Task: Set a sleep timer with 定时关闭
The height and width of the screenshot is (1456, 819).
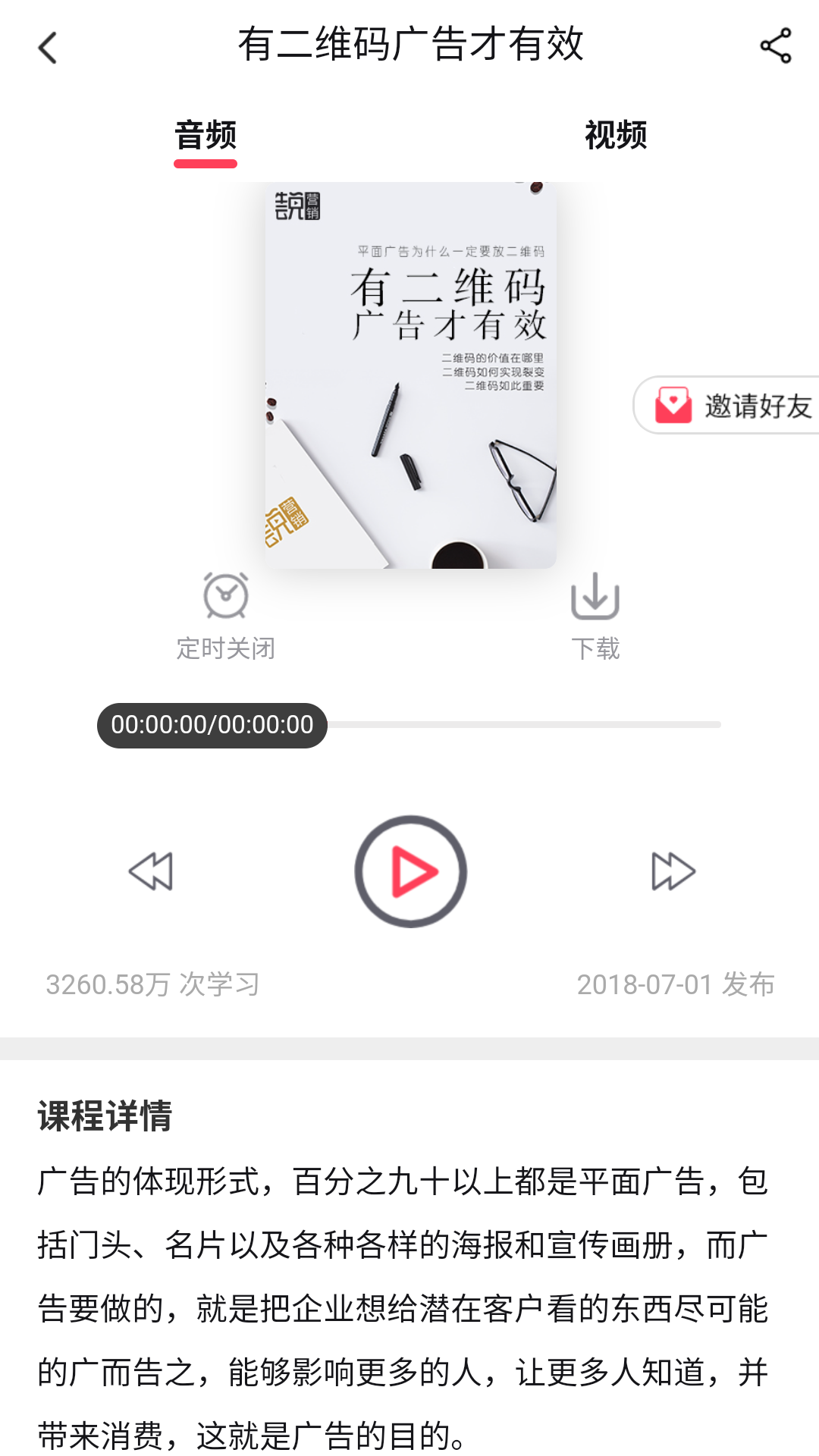Action: (226, 616)
